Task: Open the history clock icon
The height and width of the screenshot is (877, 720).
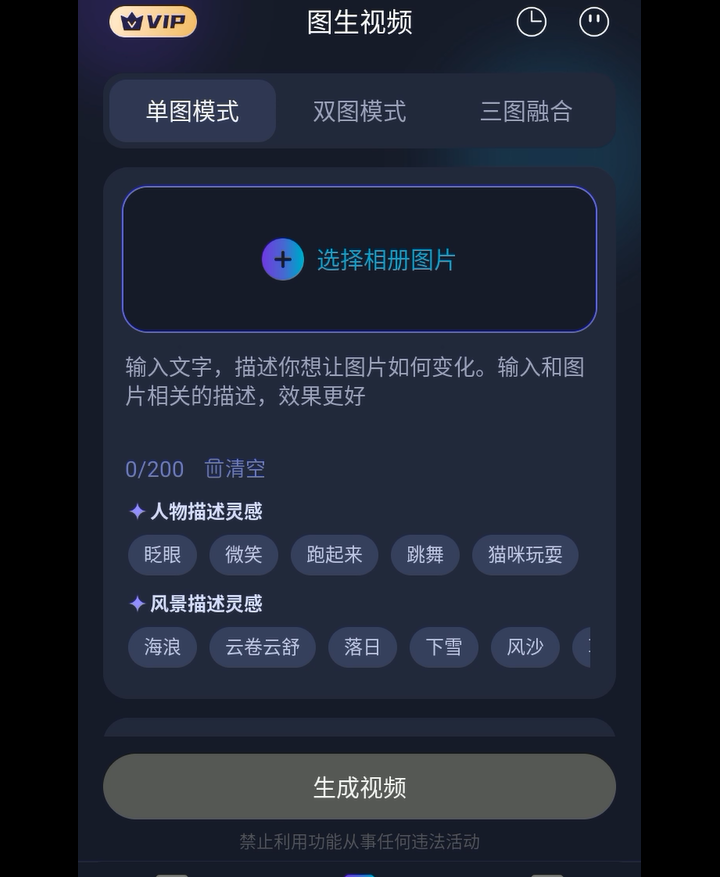Action: [x=531, y=21]
